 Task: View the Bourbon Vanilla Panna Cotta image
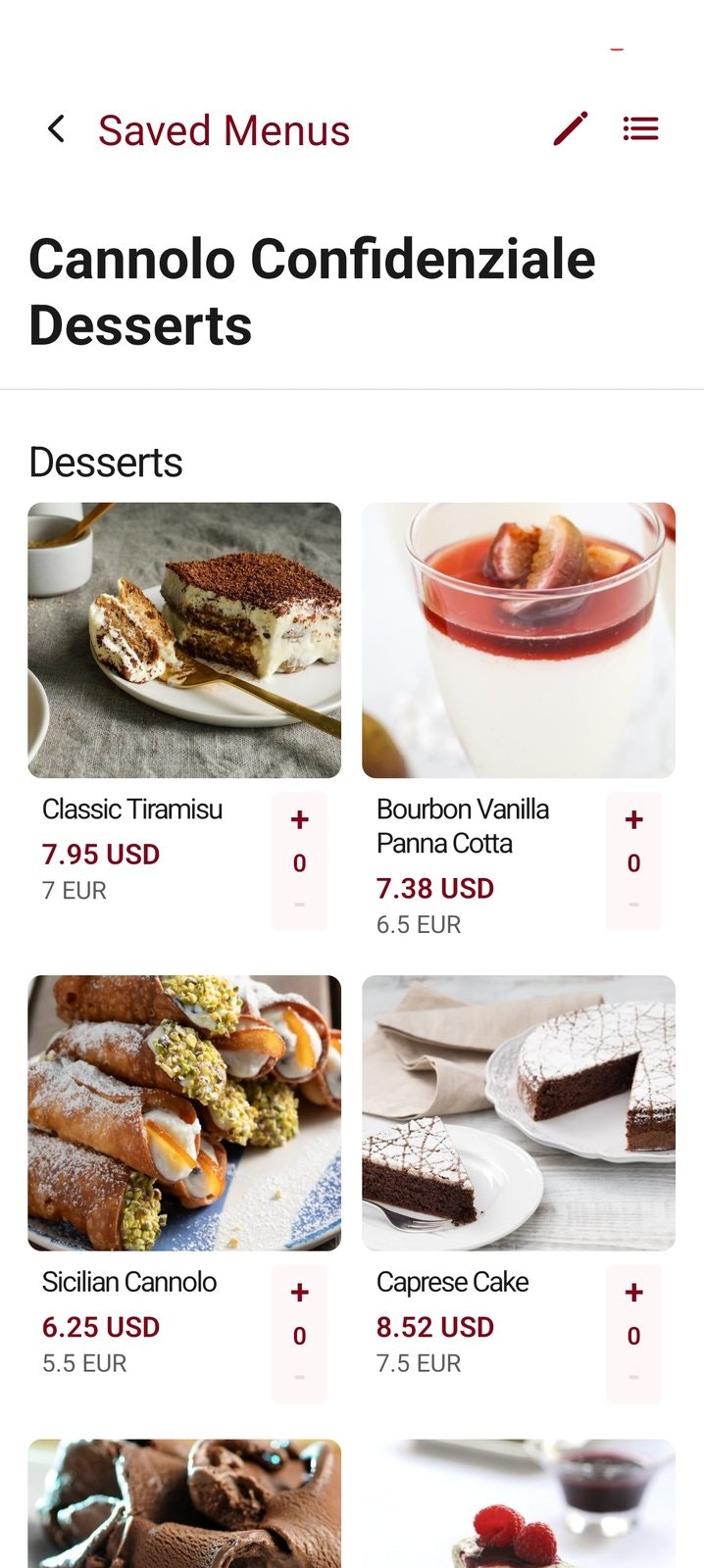pyautogui.click(x=519, y=640)
